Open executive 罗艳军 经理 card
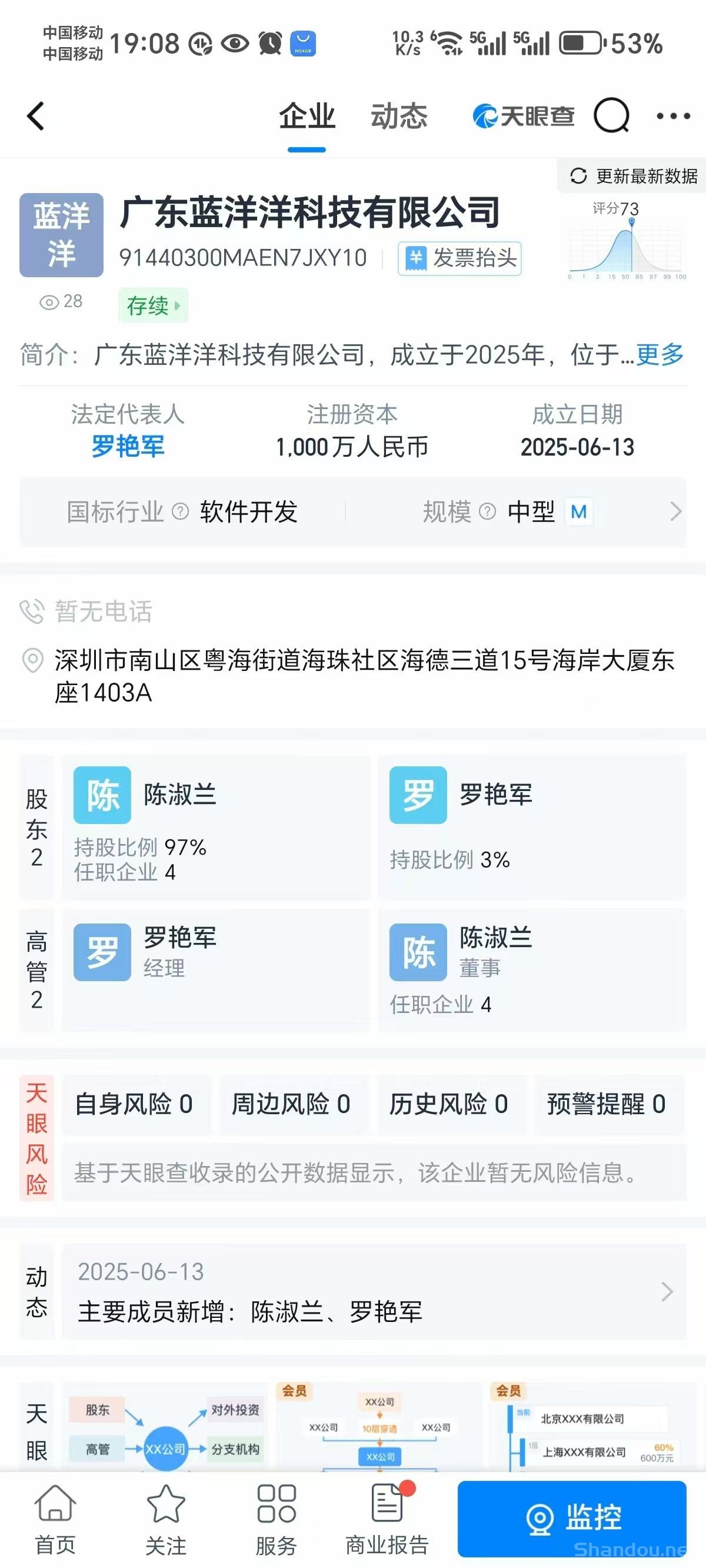This screenshot has height=1568, width=706. (215, 969)
